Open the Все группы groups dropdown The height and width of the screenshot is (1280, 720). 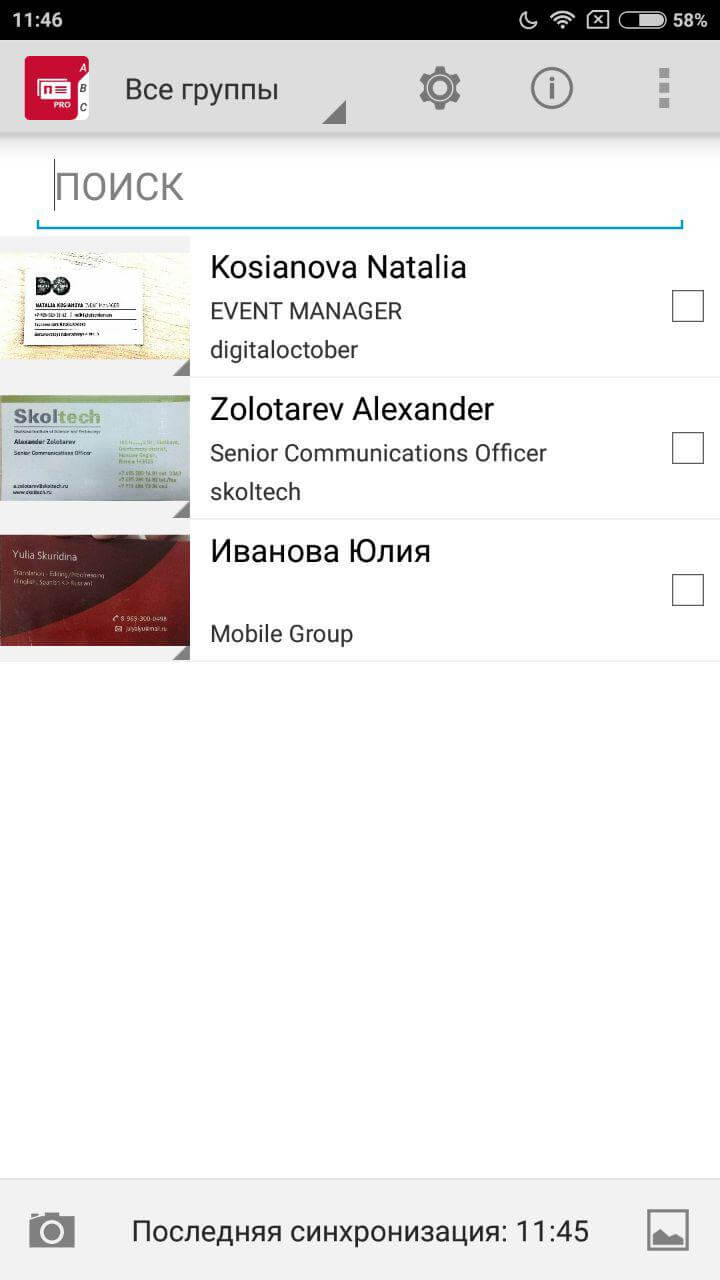point(200,87)
